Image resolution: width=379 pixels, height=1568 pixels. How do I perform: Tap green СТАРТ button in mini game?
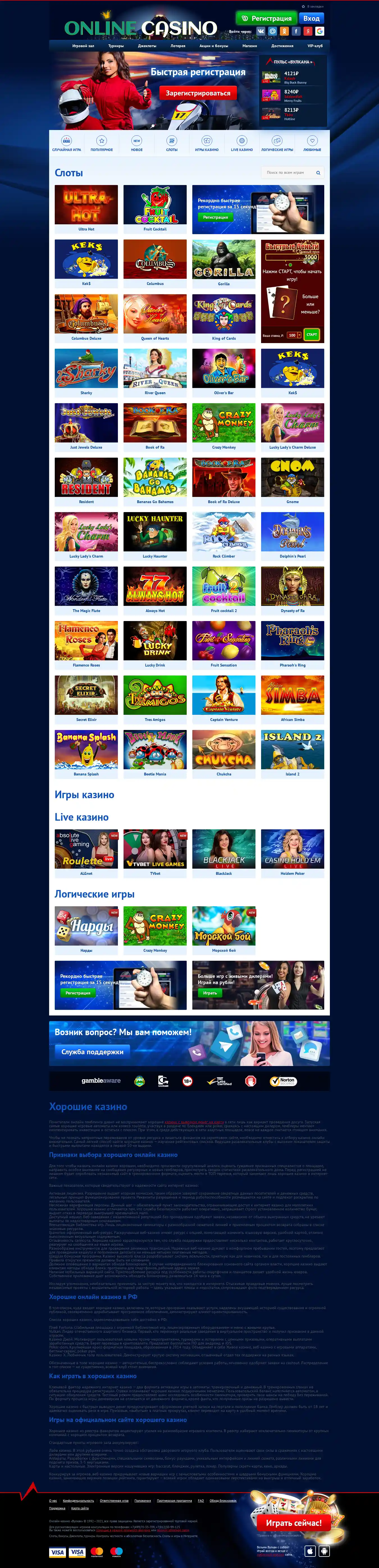coord(311,335)
